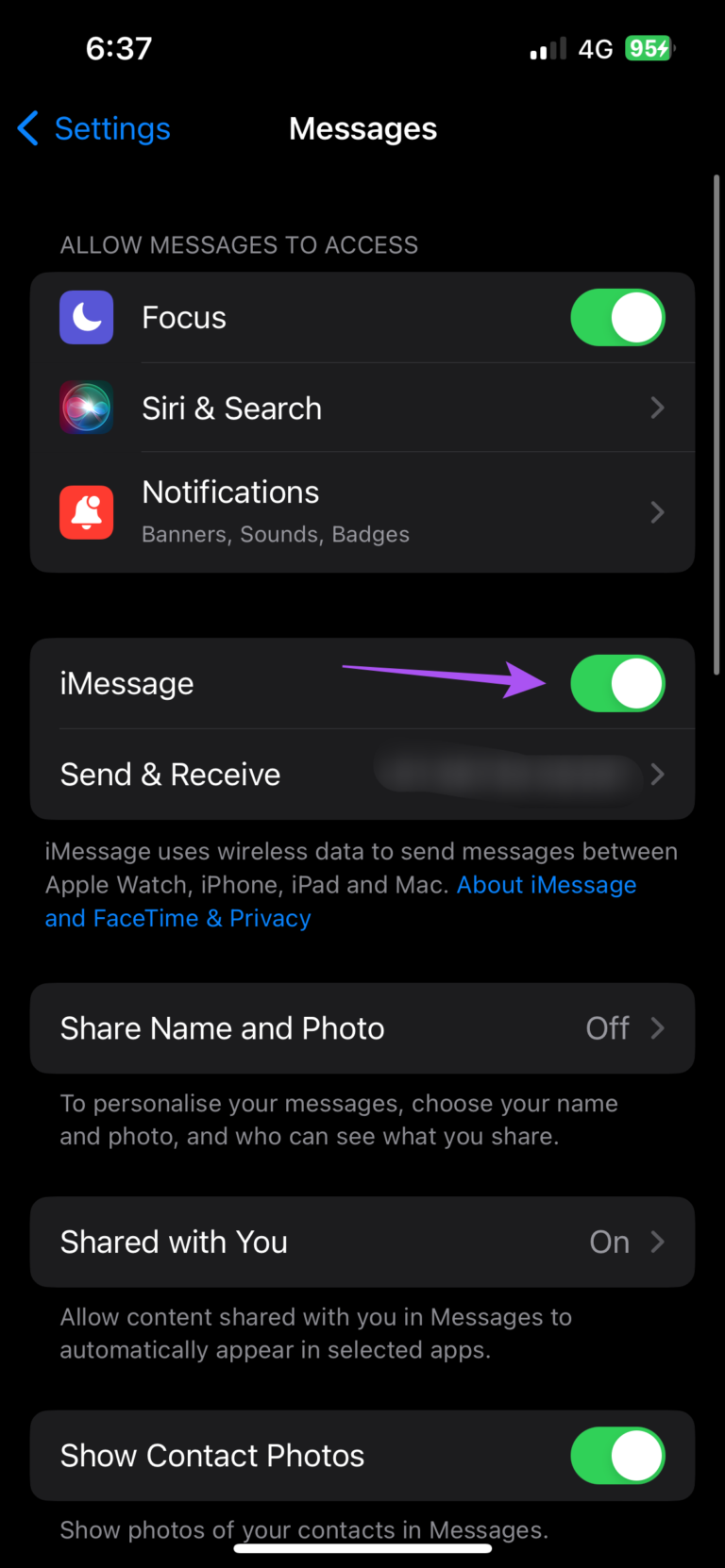Disable the iMessage toggle
The height and width of the screenshot is (1568, 725).
[x=617, y=683]
